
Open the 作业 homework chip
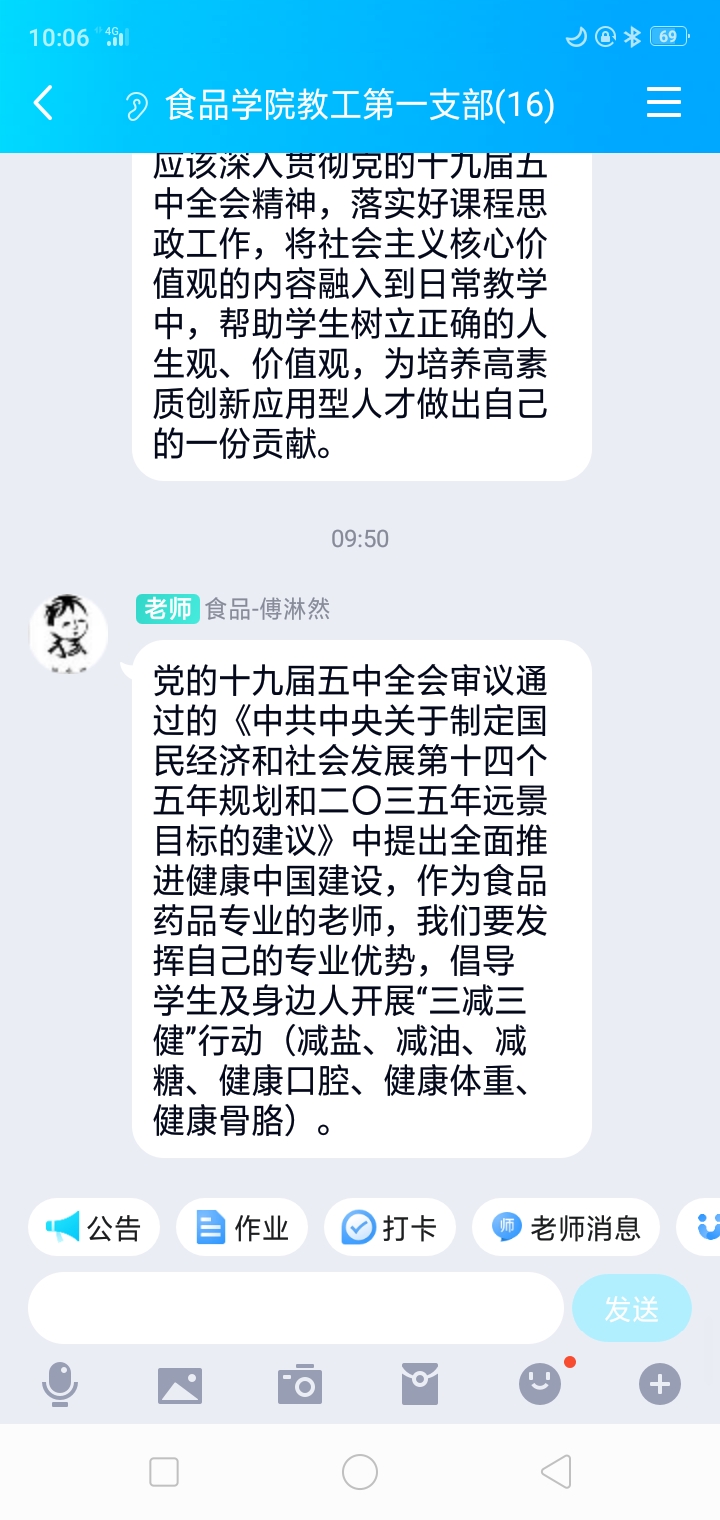[242, 1227]
